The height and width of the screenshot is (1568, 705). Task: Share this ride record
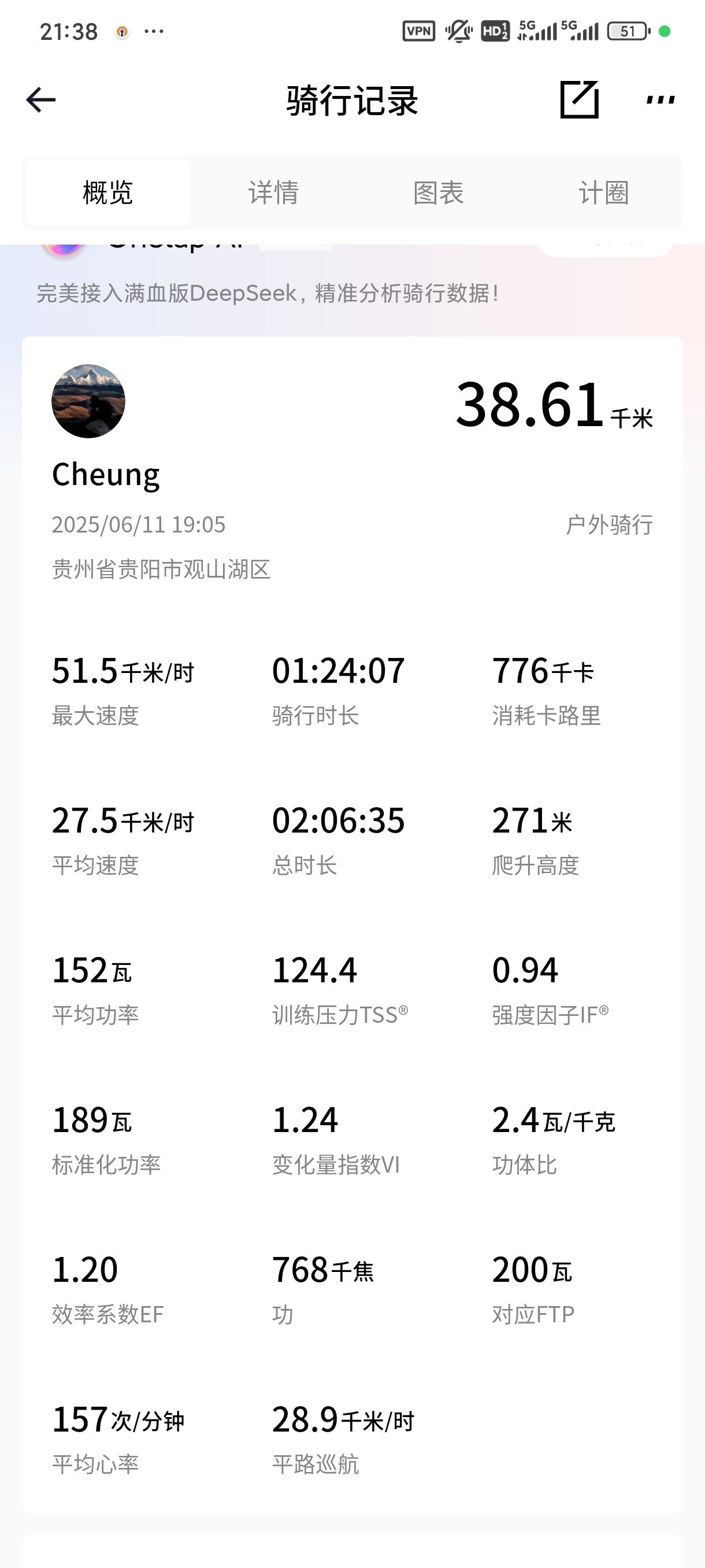click(579, 100)
